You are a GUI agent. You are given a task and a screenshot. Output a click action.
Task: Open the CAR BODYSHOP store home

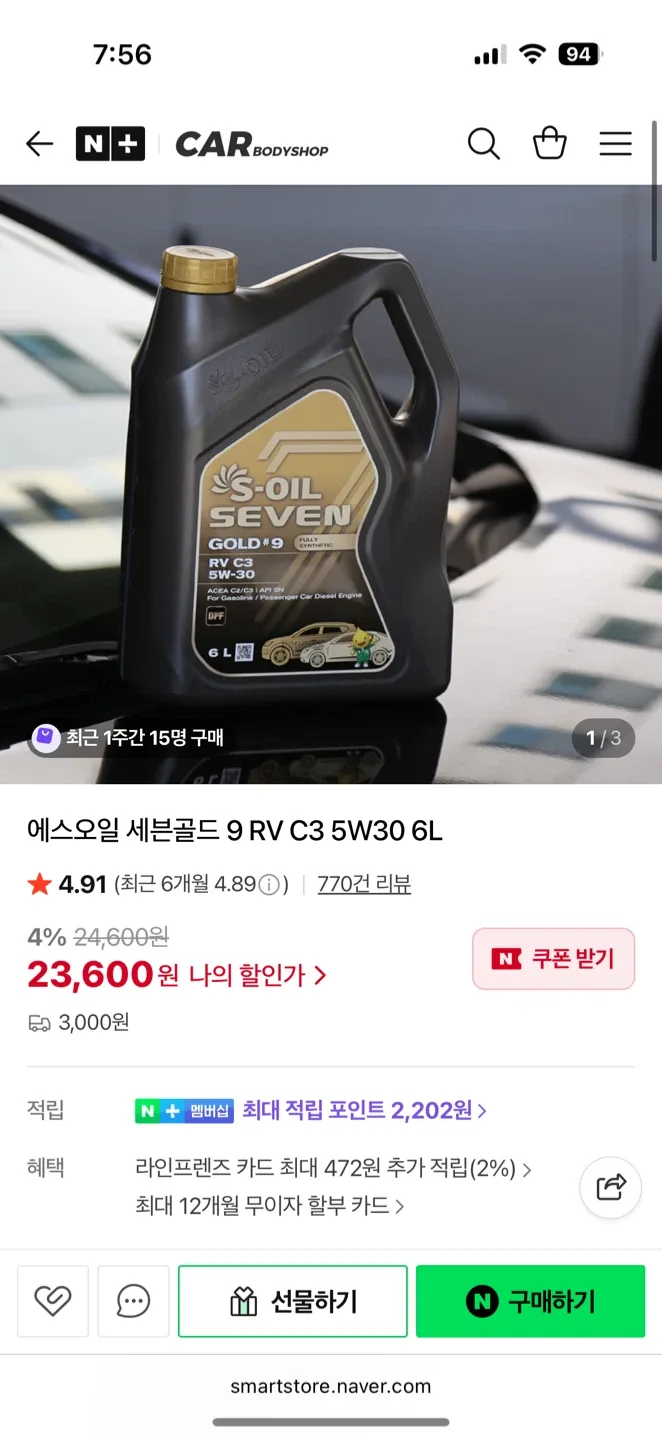click(x=251, y=145)
